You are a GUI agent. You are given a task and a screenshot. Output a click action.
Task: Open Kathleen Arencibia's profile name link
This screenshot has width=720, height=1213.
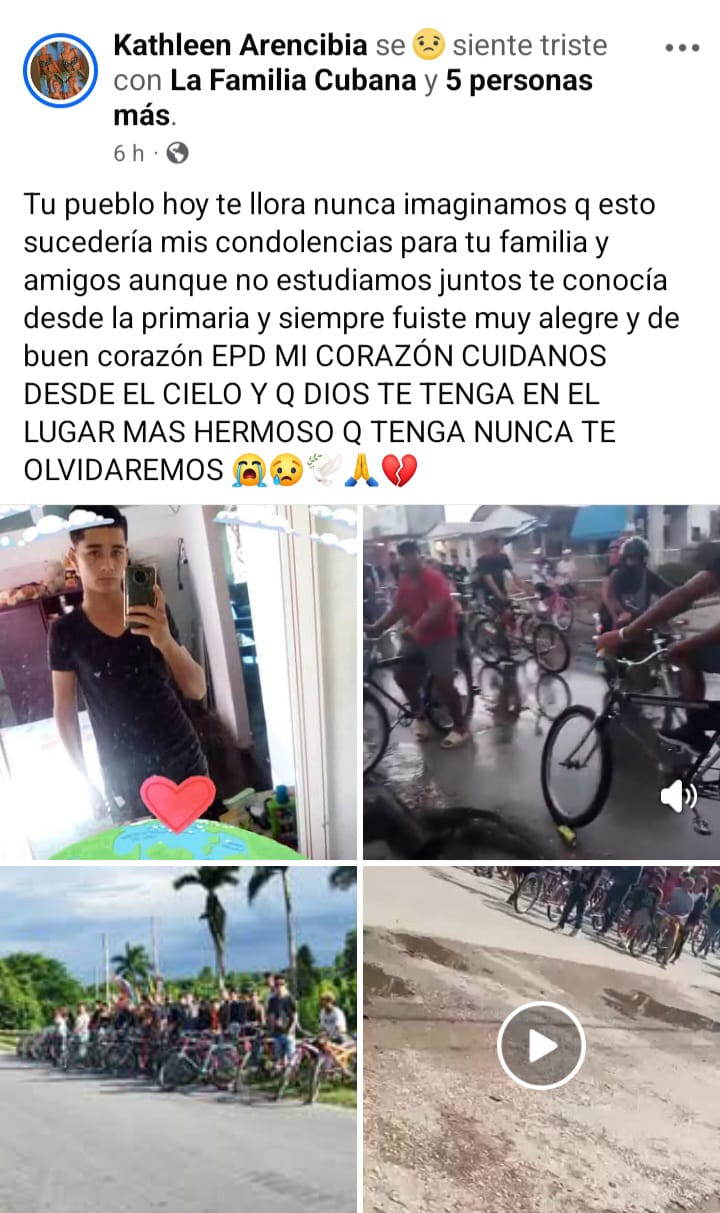tap(240, 45)
